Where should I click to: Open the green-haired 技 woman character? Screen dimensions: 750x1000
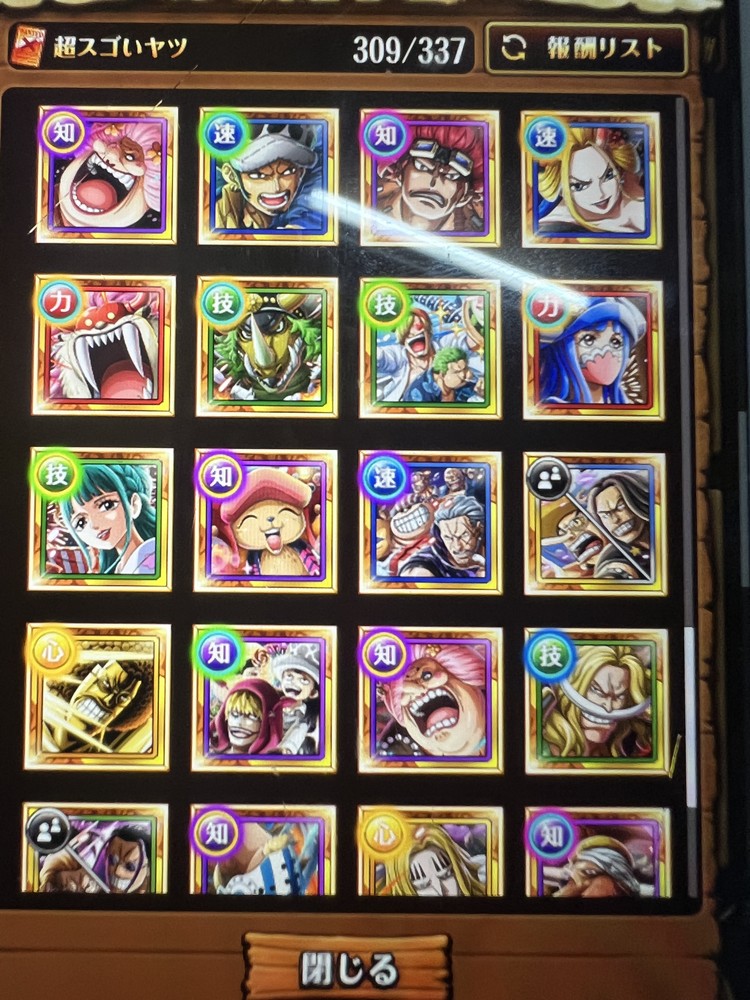click(101, 519)
